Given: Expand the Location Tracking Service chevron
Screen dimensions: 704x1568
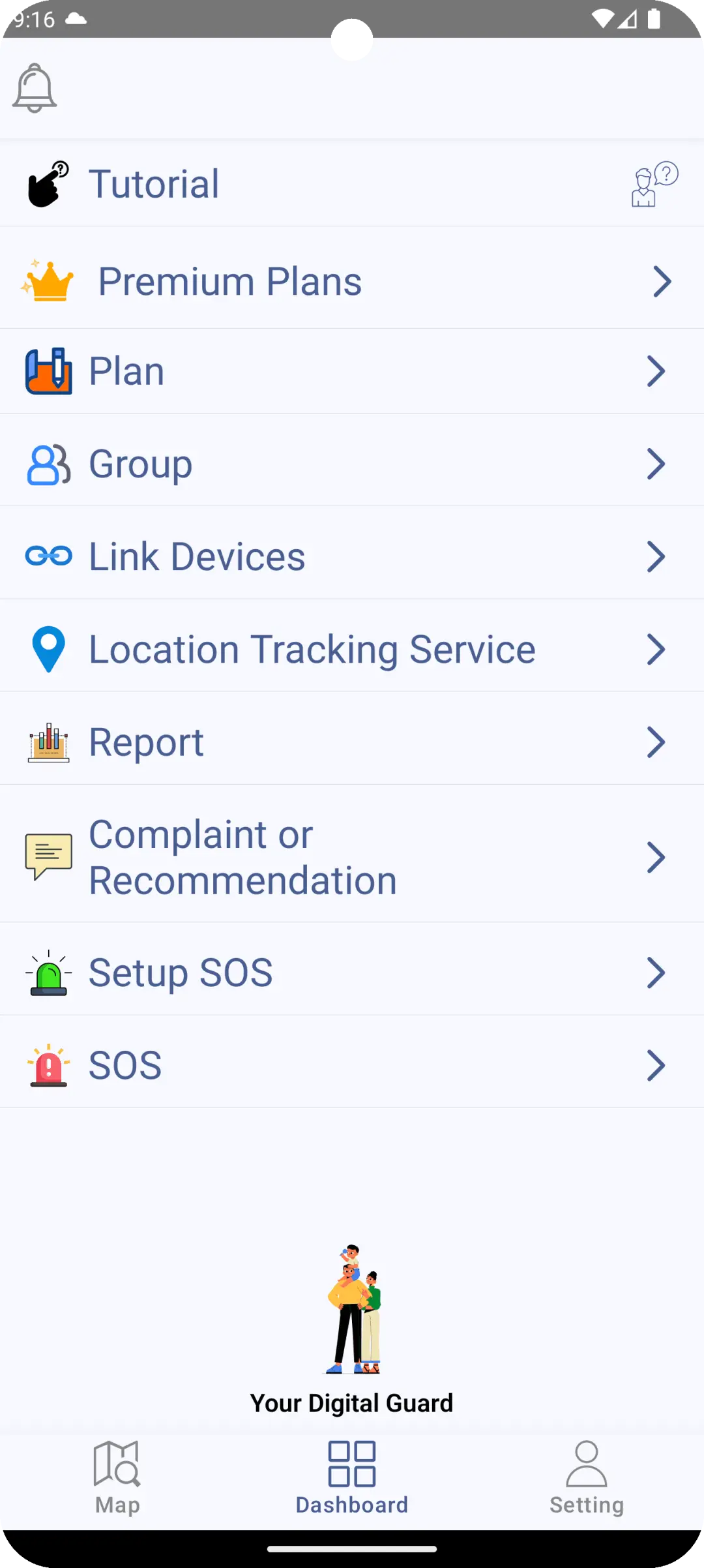Looking at the screenshot, I should click(x=656, y=649).
